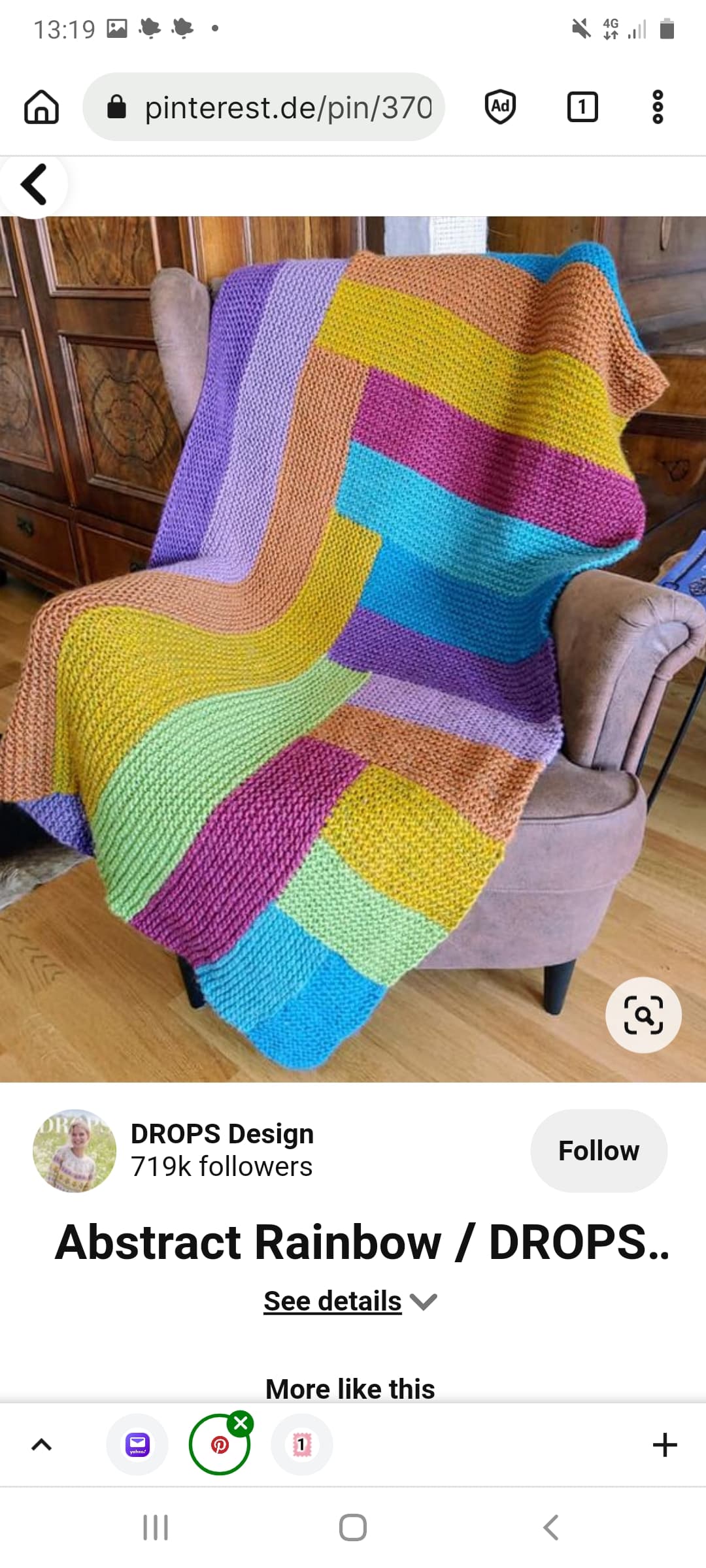Add a new browser tab
This screenshot has height=1568, width=706.
[x=665, y=1445]
